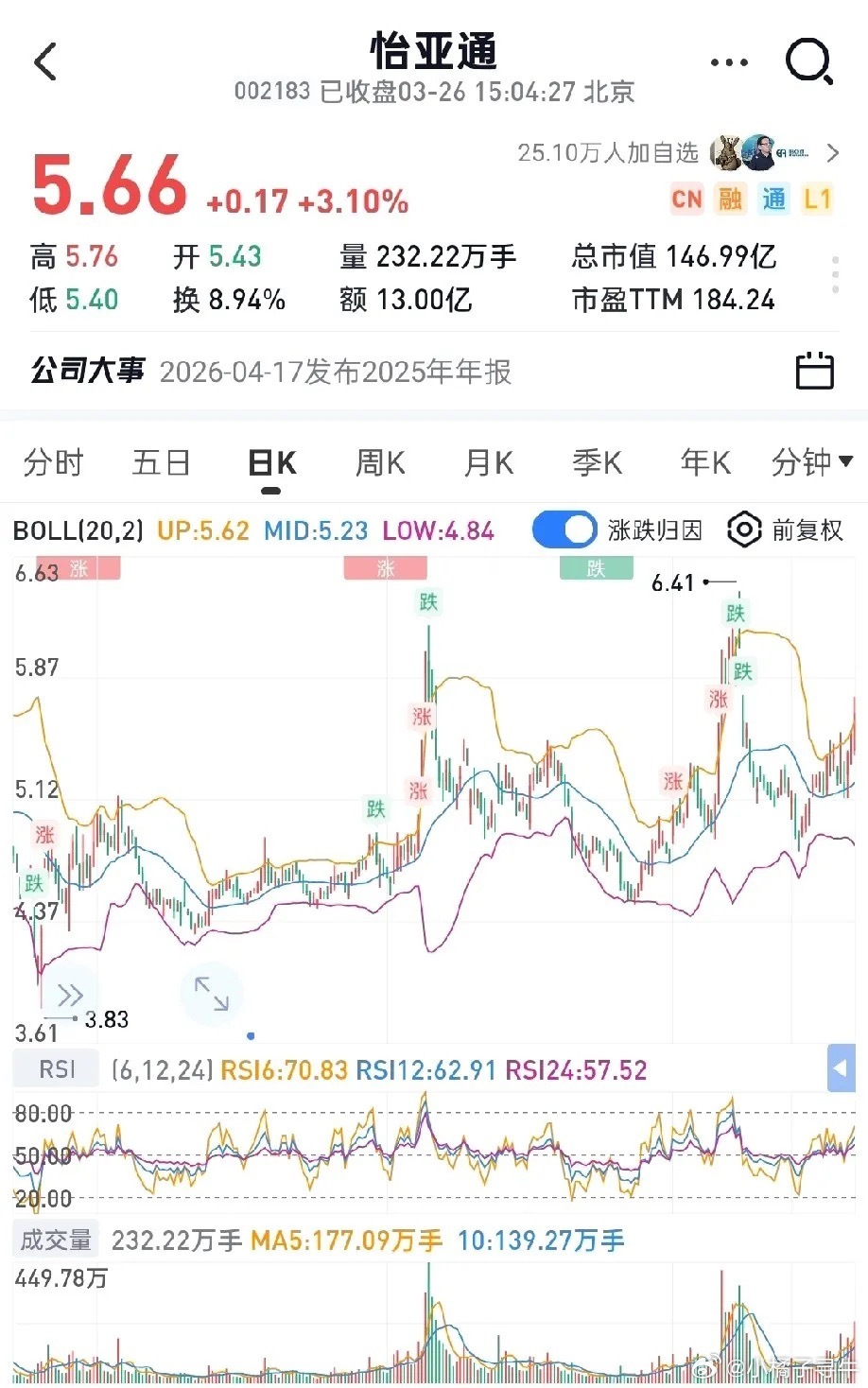
Task: Open the more options ellipsis menu
Action: click(x=728, y=61)
